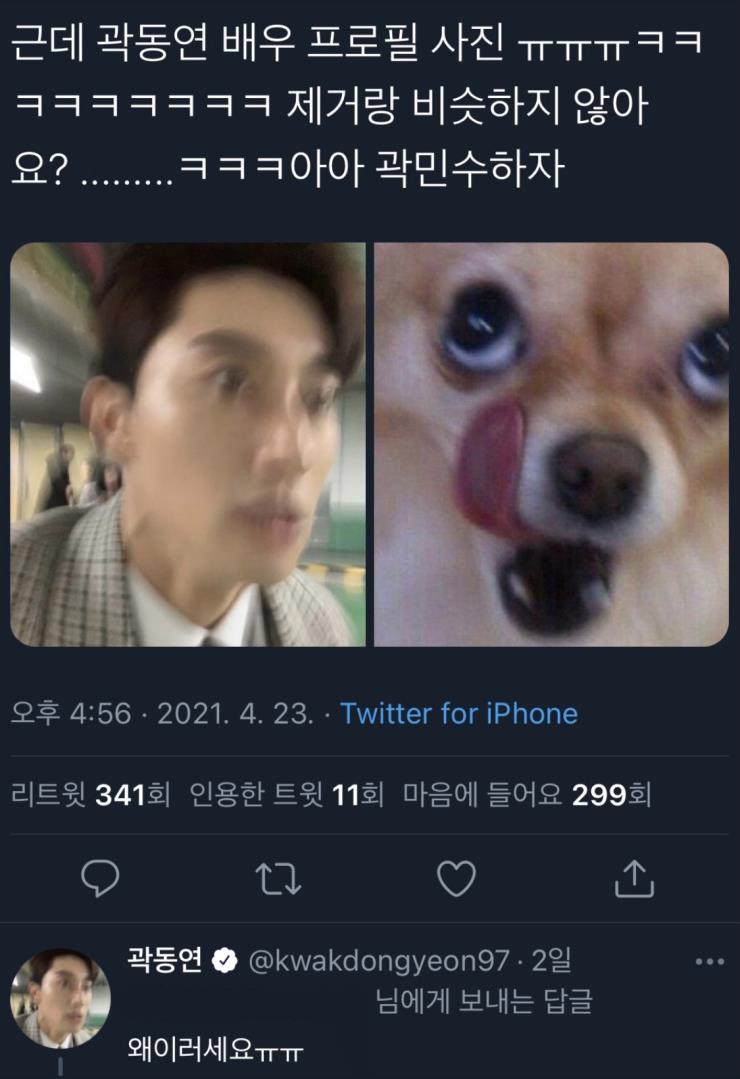Image resolution: width=740 pixels, height=1079 pixels.
Task: Open 곽동연's profile picture
Action: coord(60,998)
